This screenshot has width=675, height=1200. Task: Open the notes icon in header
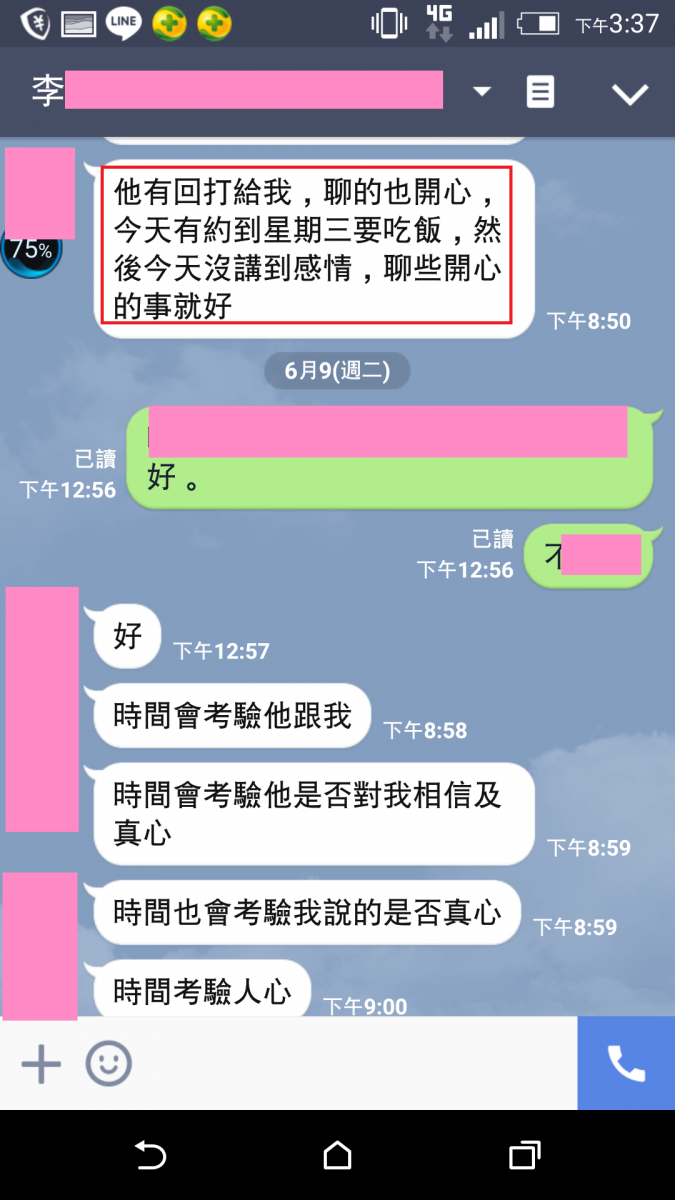(540, 93)
